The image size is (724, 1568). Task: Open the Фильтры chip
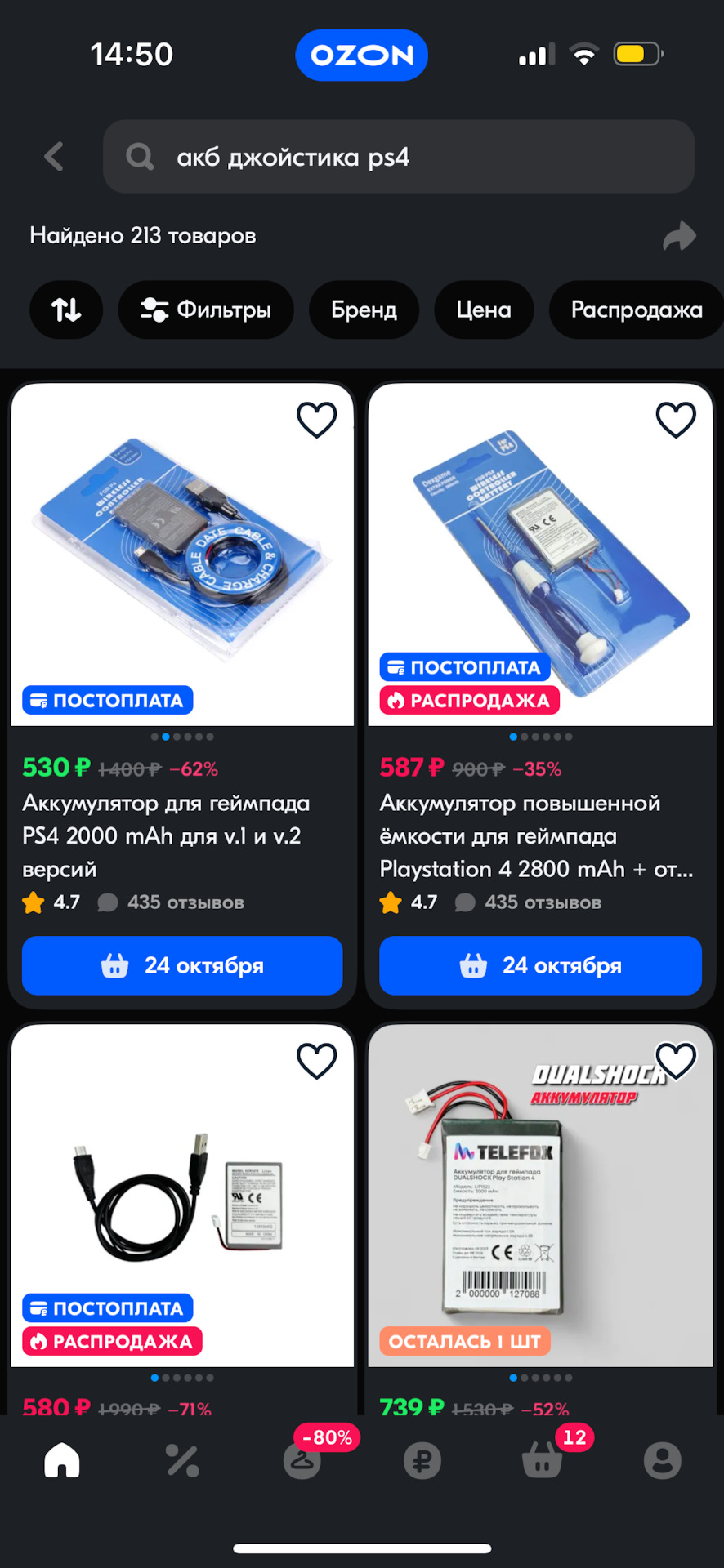click(206, 310)
